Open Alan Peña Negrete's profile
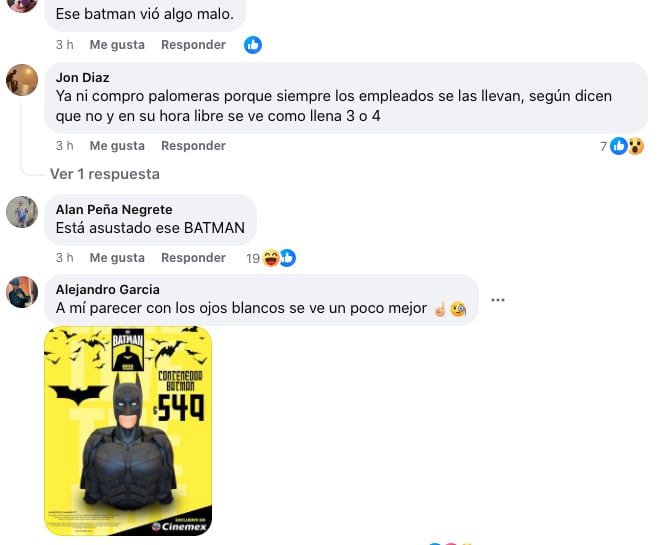The height and width of the screenshot is (545, 658). [114, 209]
